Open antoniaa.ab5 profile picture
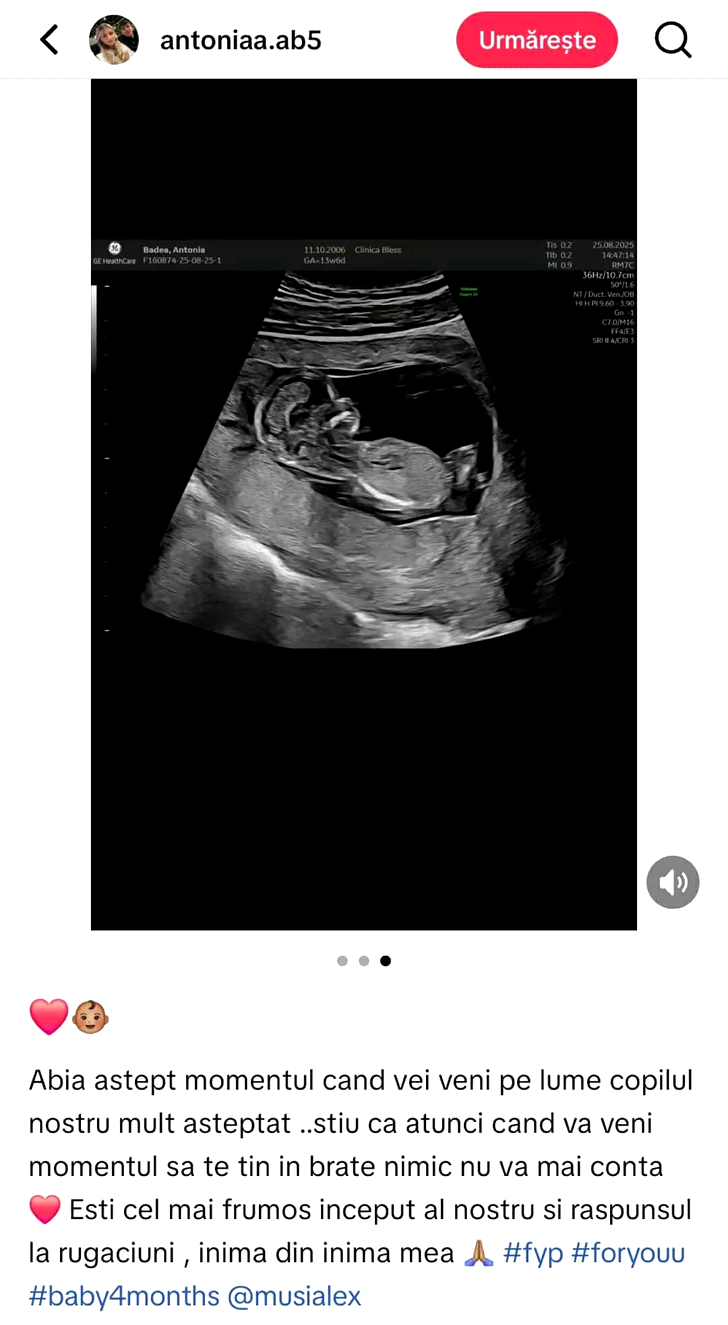Image resolution: width=728 pixels, height=1325 pixels. (x=114, y=40)
